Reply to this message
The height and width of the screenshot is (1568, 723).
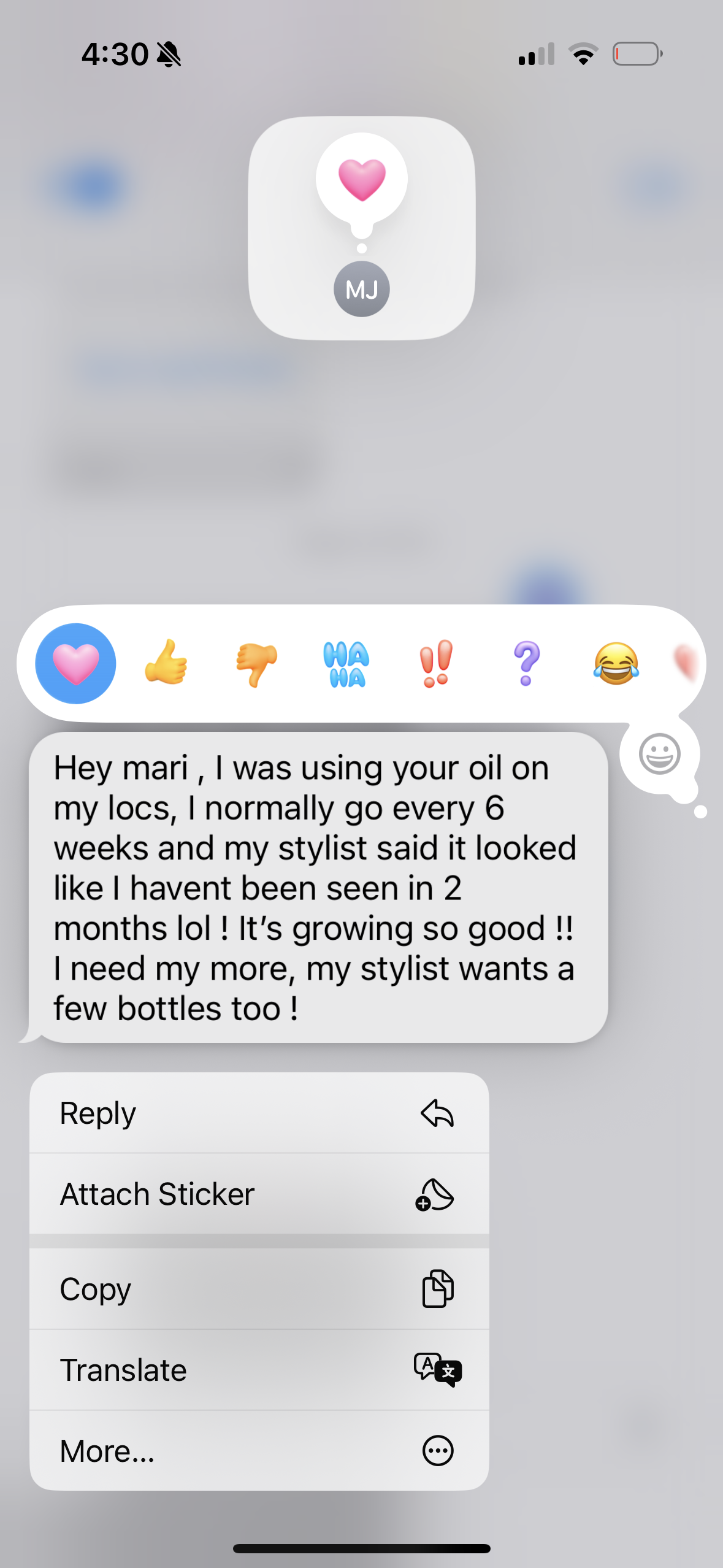(x=259, y=1113)
